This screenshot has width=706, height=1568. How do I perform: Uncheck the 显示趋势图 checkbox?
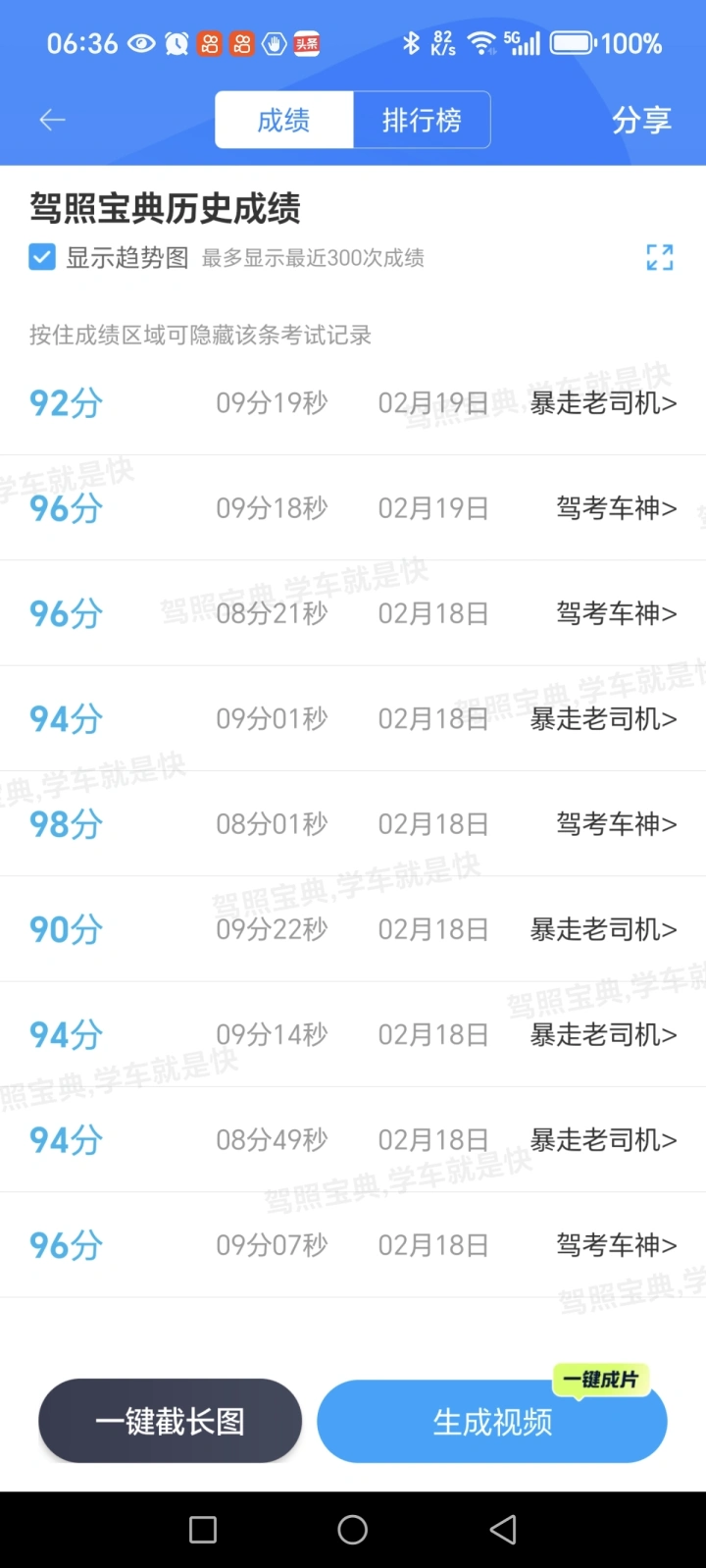point(42,257)
